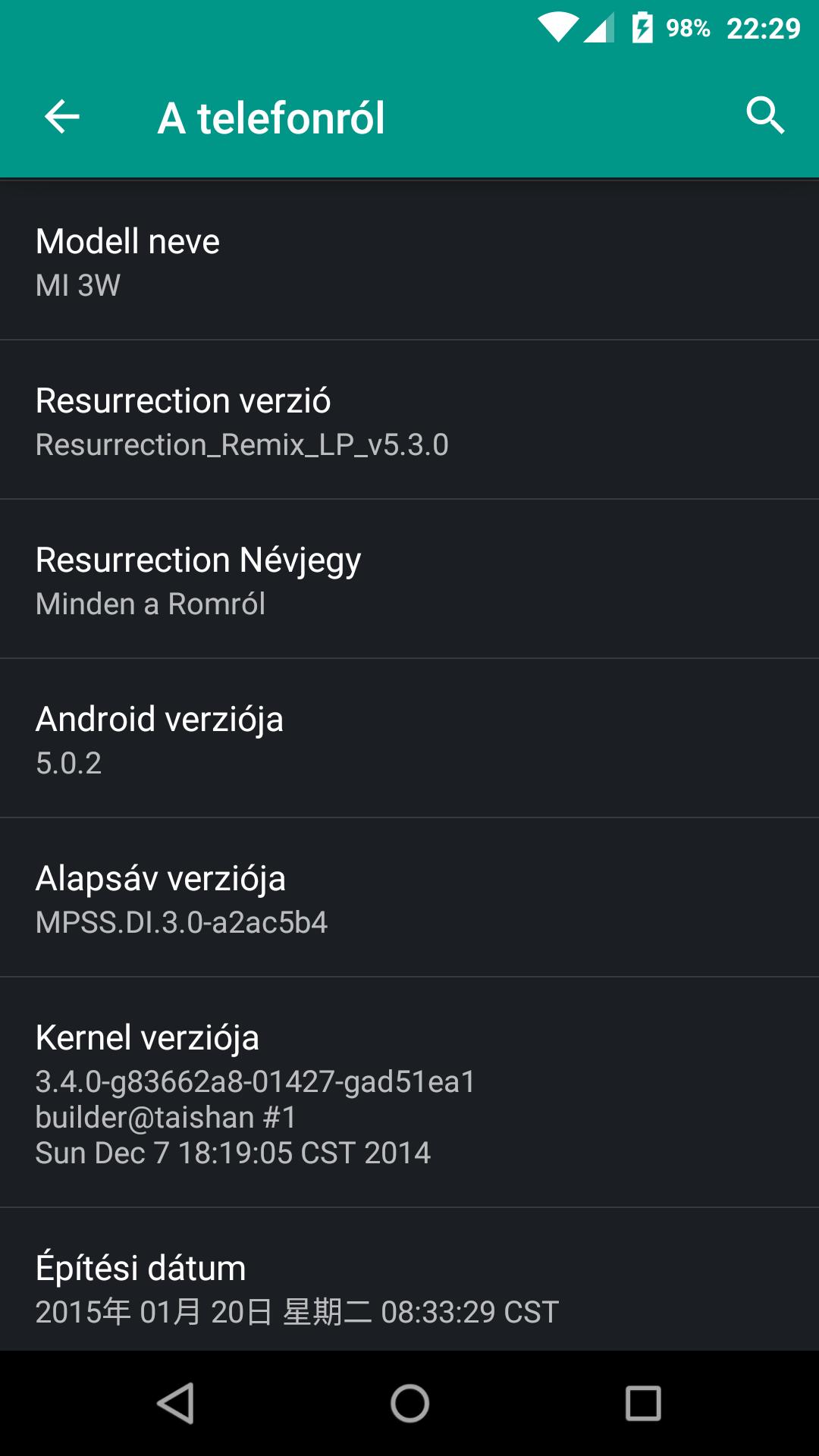The image size is (819, 1456).
Task: Open Resurrection Névjegy about the ROM
Action: [409, 579]
